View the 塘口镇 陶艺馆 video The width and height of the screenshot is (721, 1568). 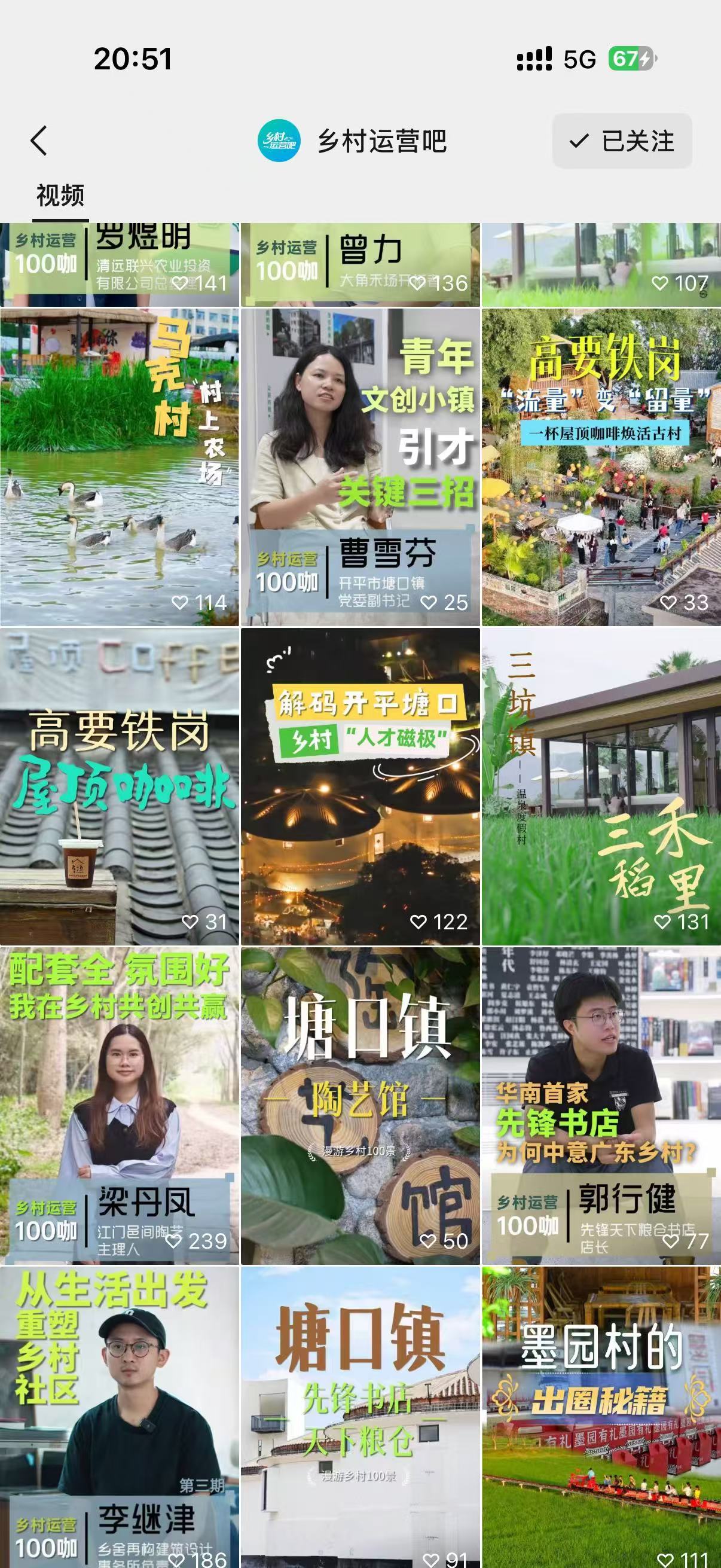coord(360,1105)
